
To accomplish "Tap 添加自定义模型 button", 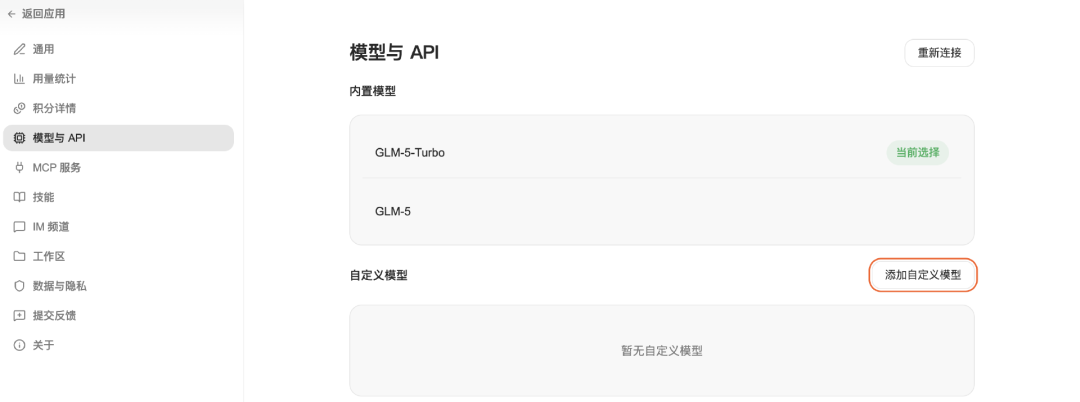I will point(922,275).
